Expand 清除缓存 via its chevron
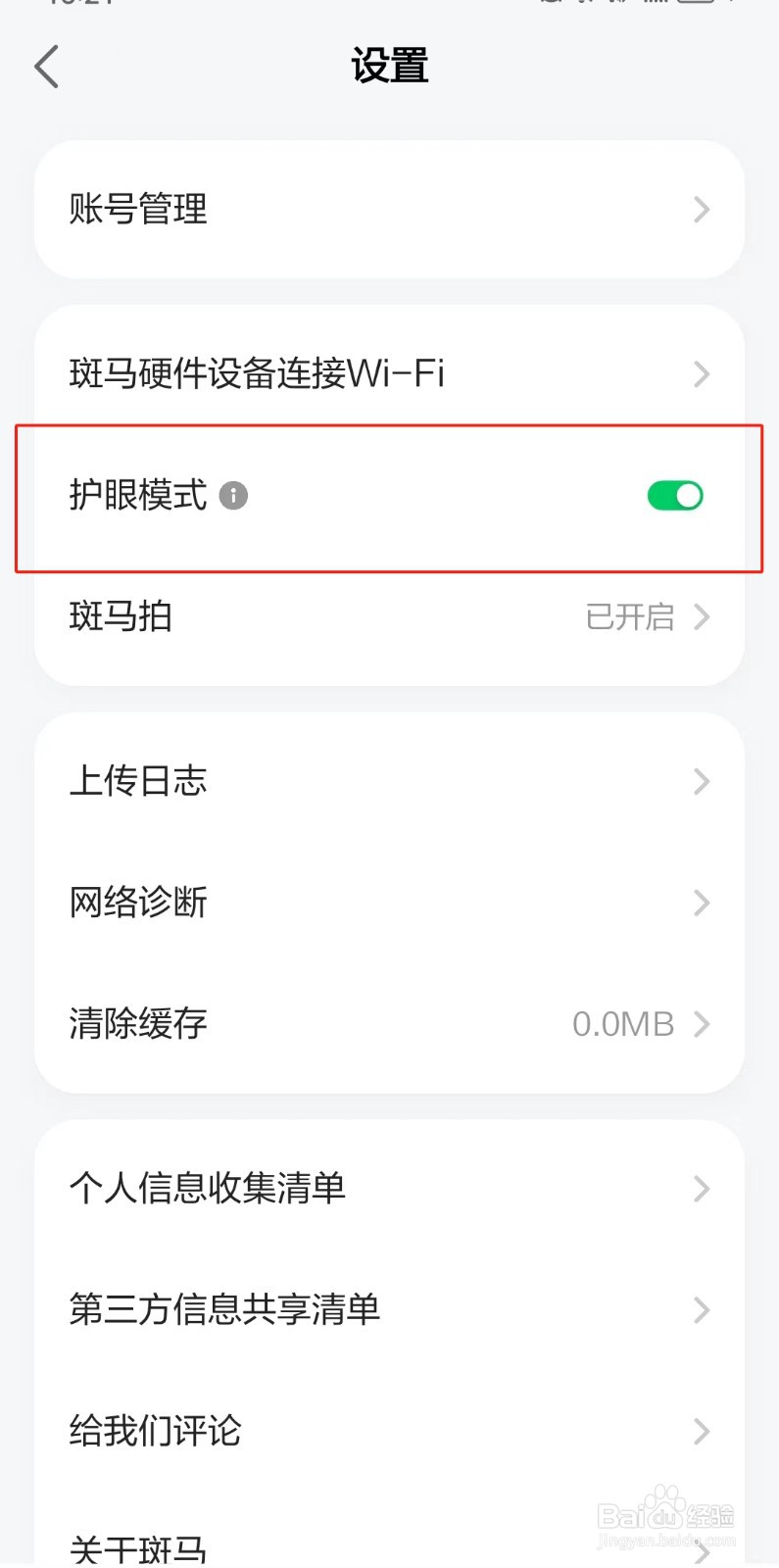The image size is (779, 1568). point(702,1024)
